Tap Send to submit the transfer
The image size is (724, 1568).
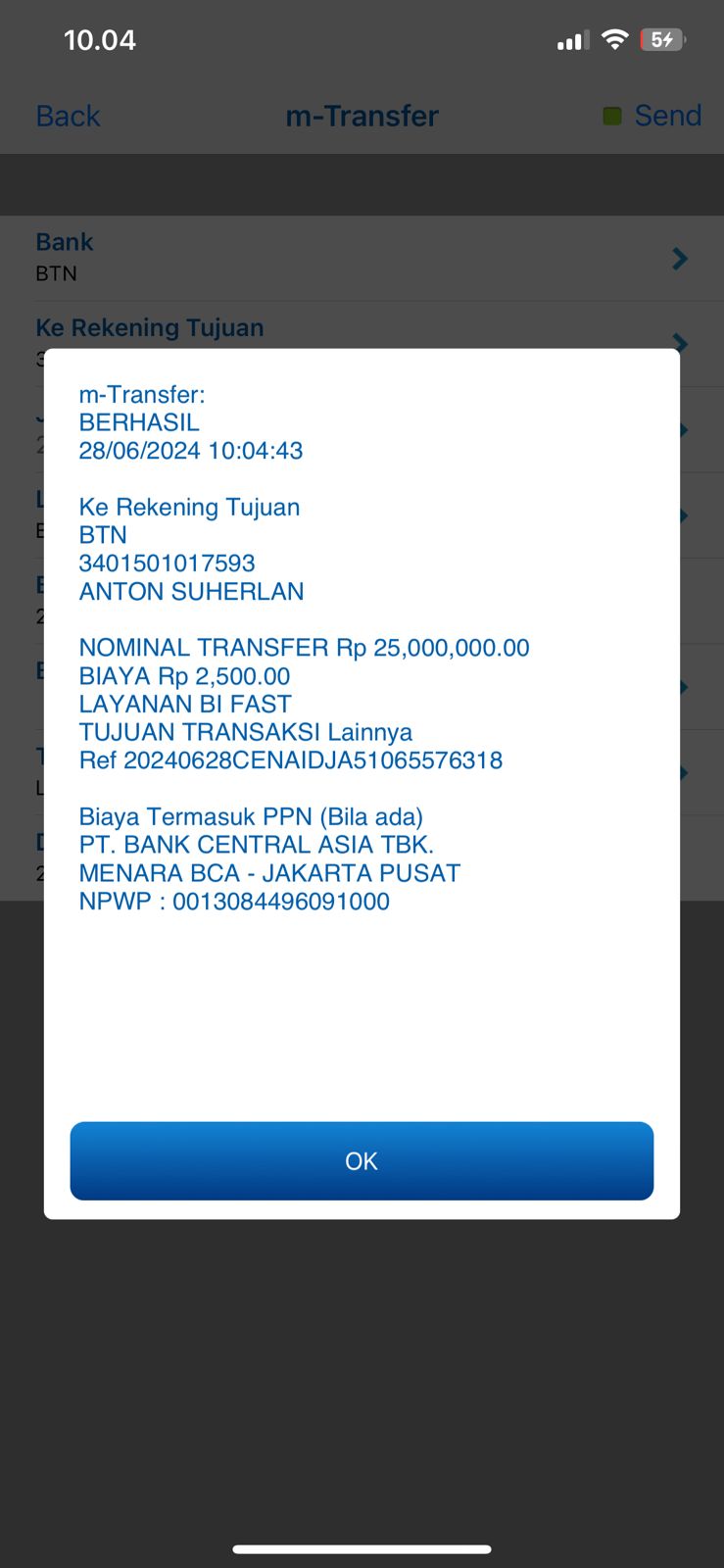pyautogui.click(x=667, y=115)
